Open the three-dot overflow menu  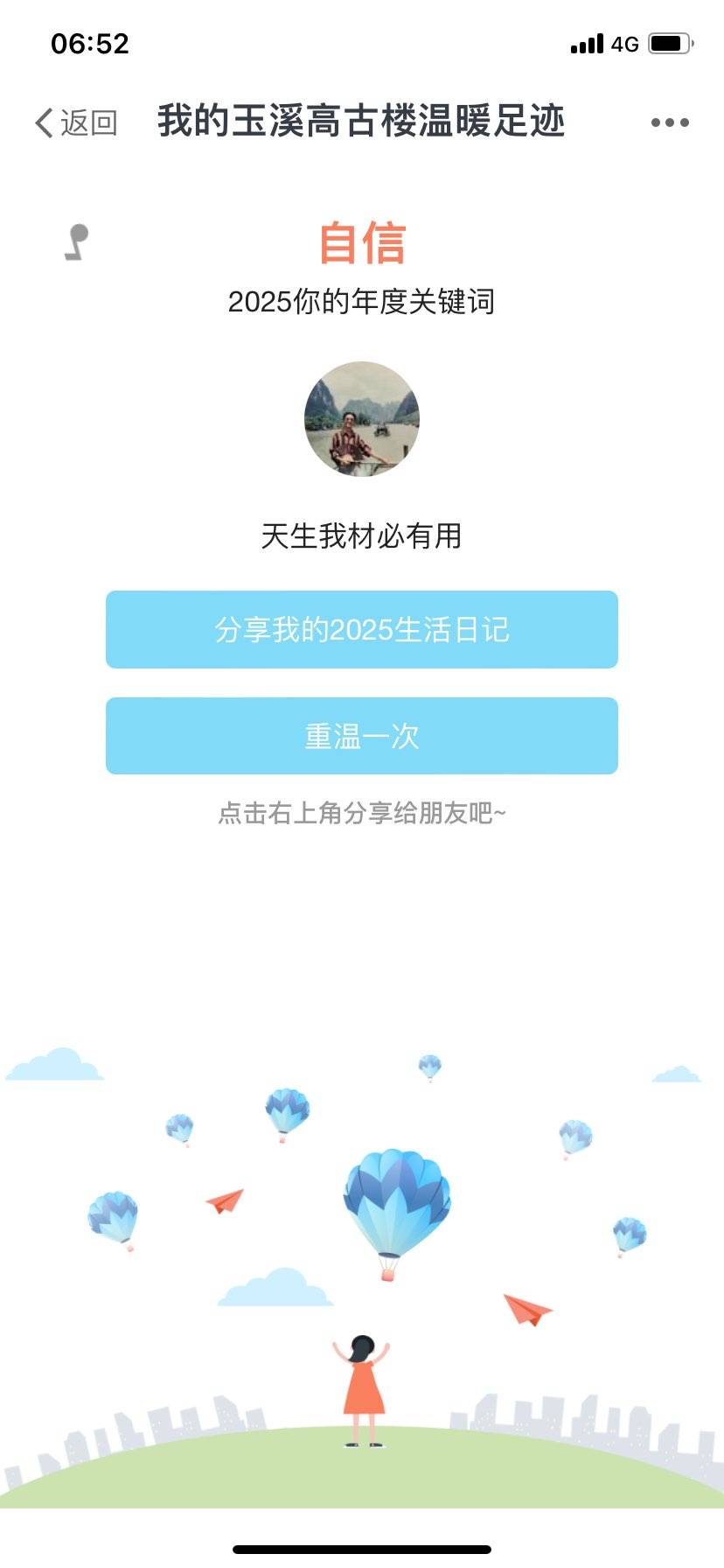[670, 122]
